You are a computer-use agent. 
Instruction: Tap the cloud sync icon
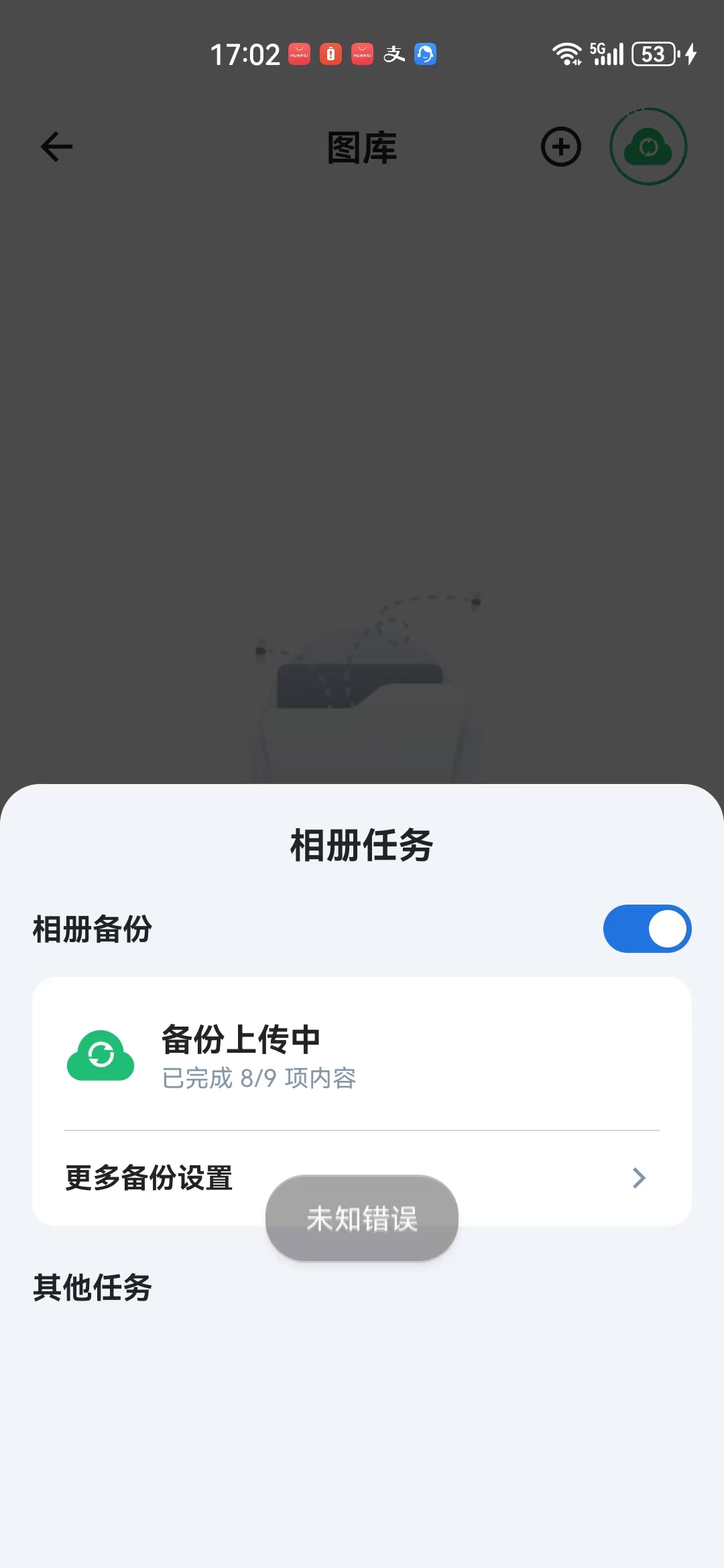coord(648,147)
